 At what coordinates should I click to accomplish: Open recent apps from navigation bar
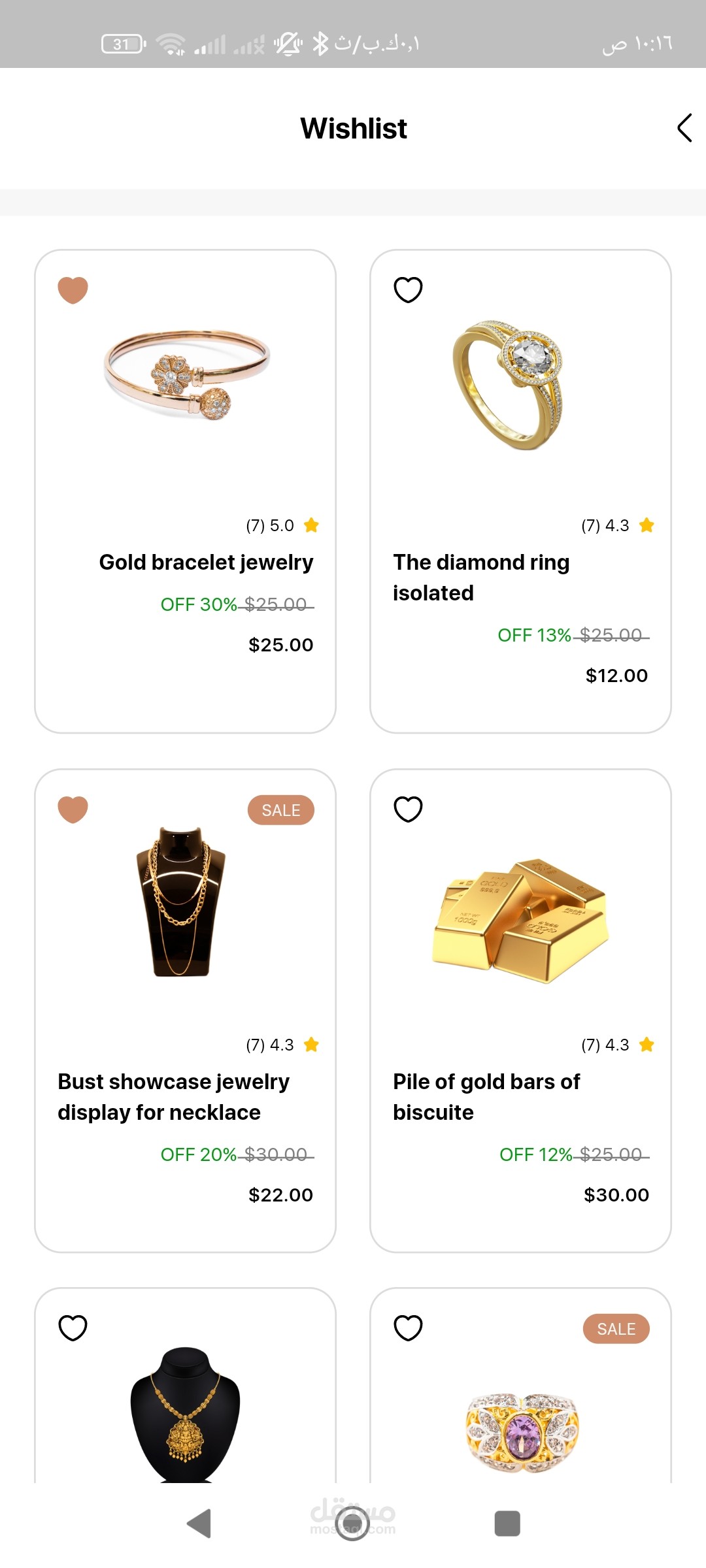[507, 1524]
